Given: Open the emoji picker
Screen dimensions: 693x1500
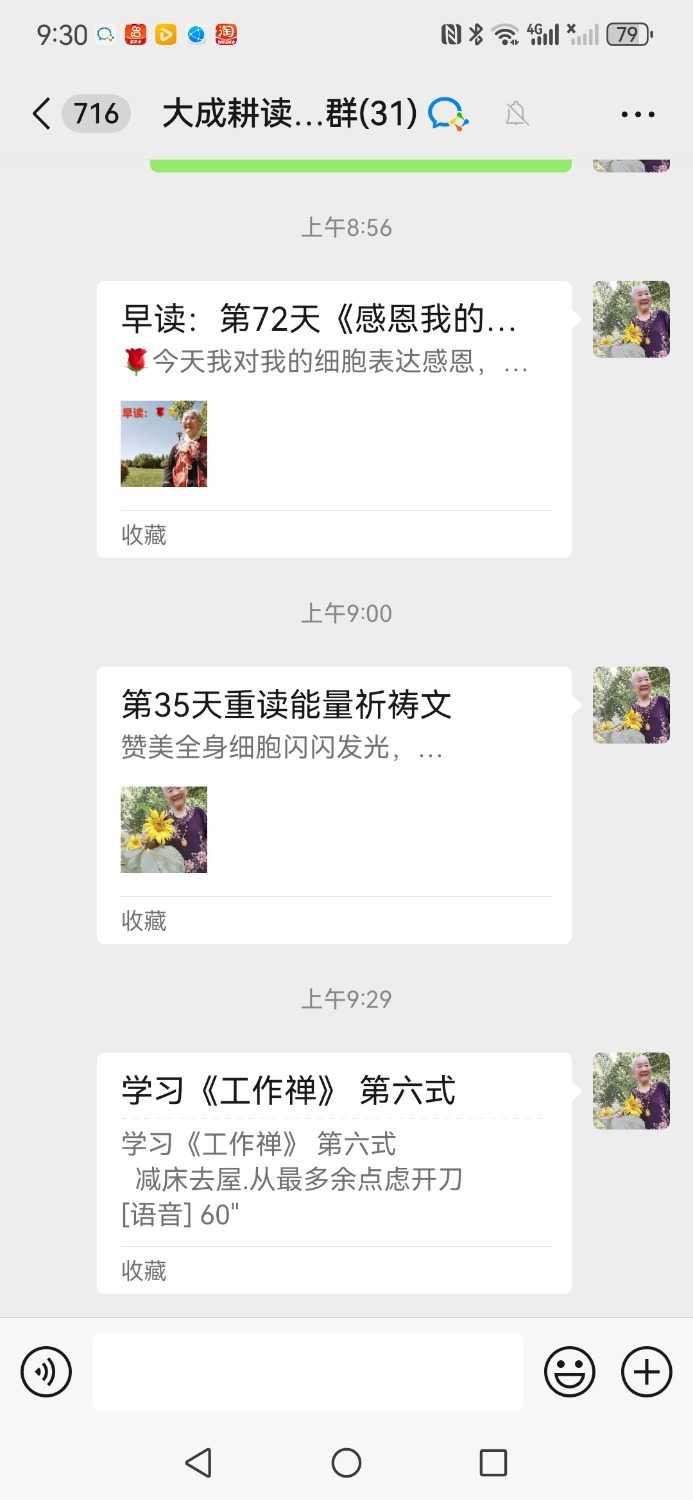Looking at the screenshot, I should (569, 1371).
